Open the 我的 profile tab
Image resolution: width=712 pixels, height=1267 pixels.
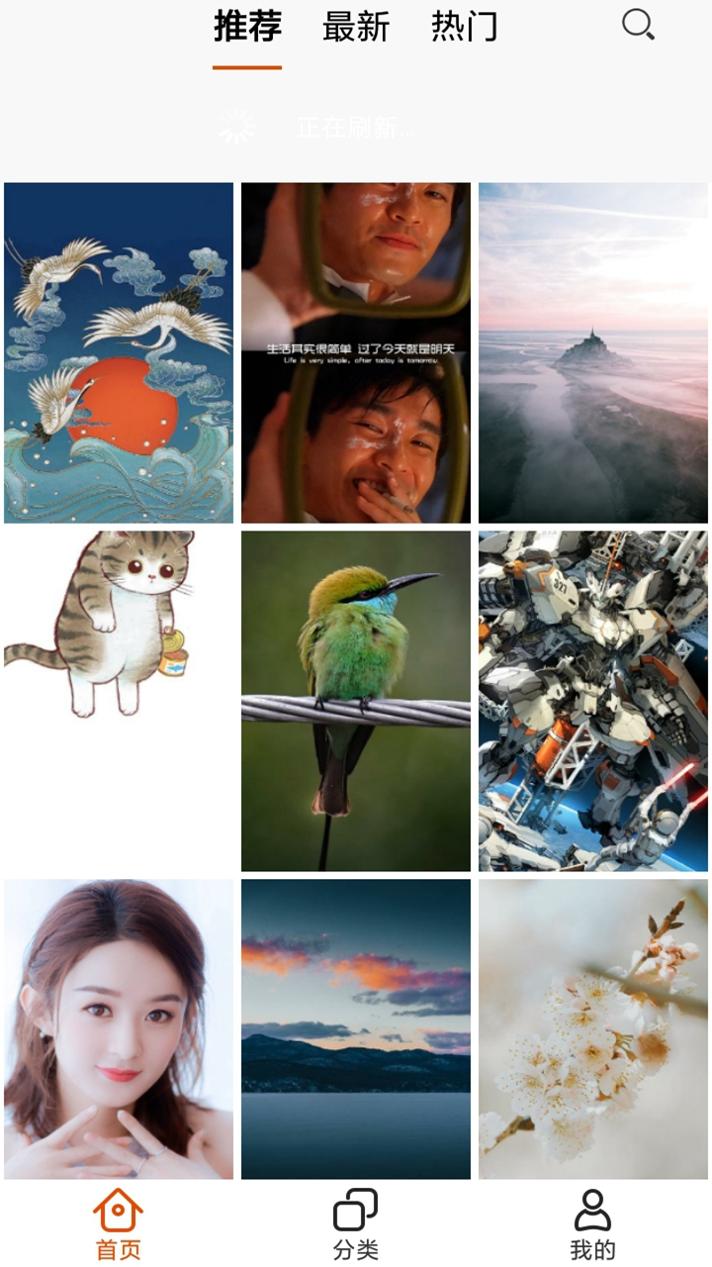point(592,1224)
